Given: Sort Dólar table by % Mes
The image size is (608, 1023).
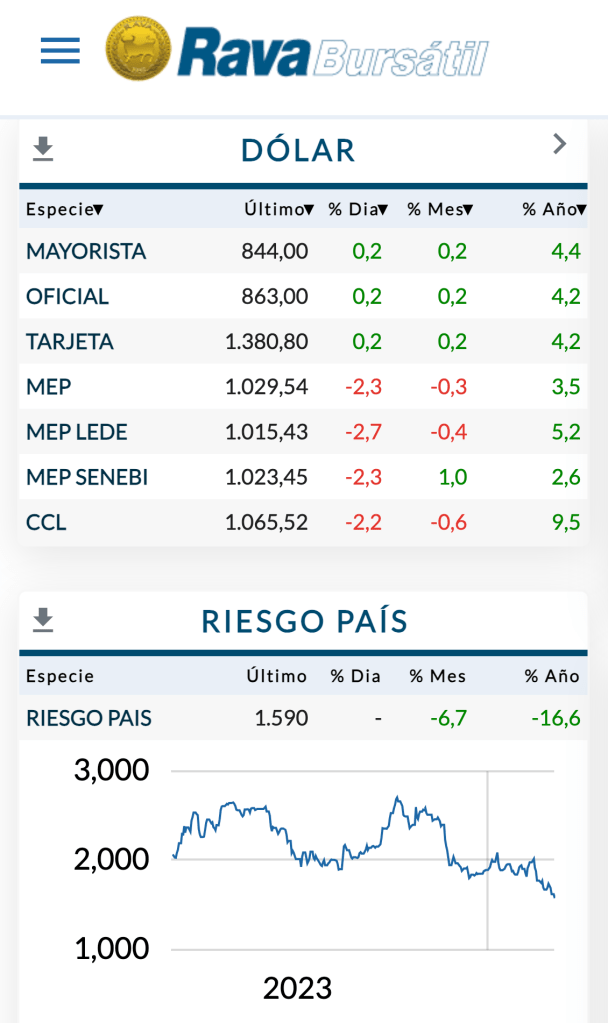Looking at the screenshot, I should [x=440, y=209].
